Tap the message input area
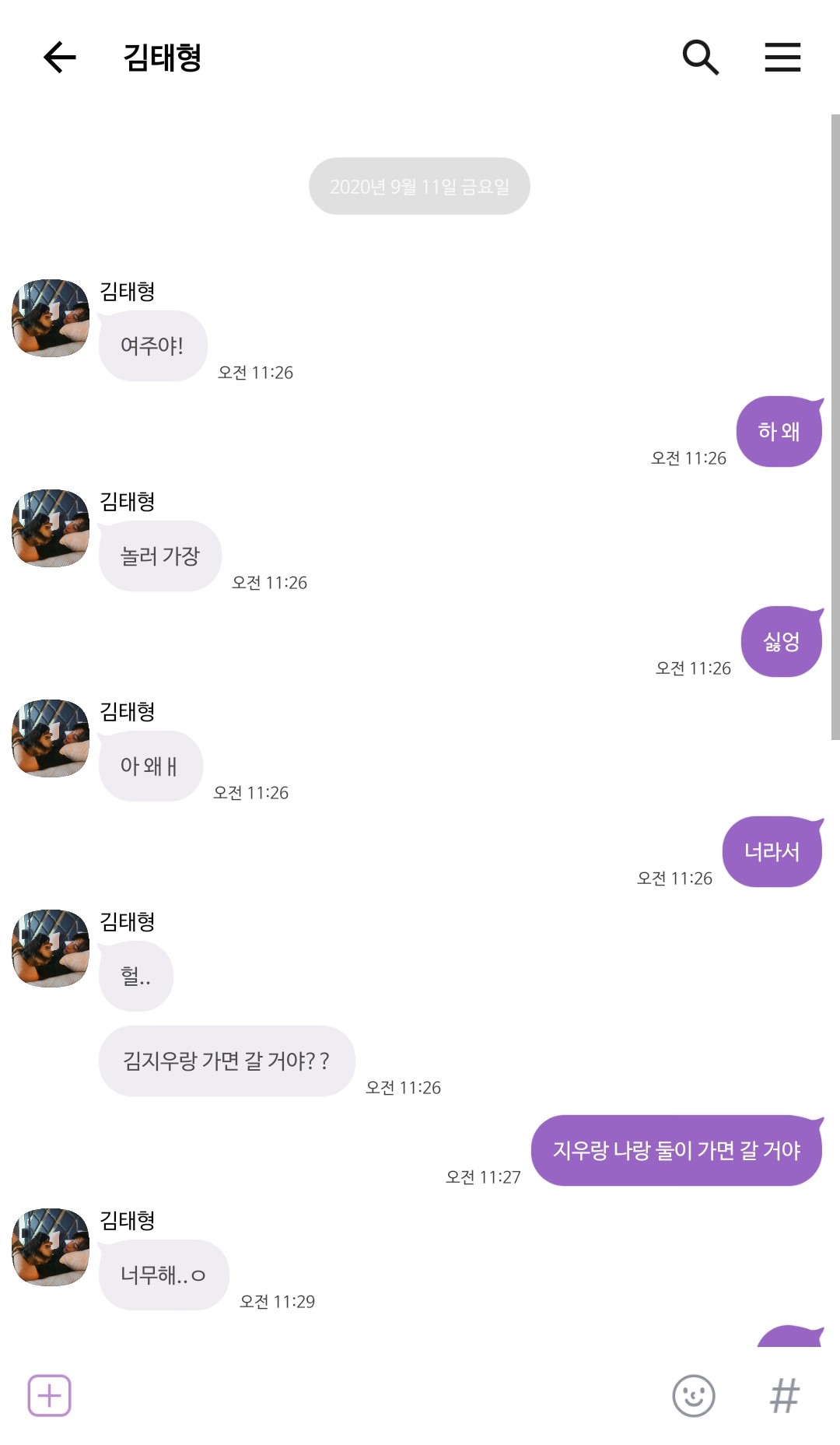Viewport: 840px width, 1445px height. tap(366, 1395)
